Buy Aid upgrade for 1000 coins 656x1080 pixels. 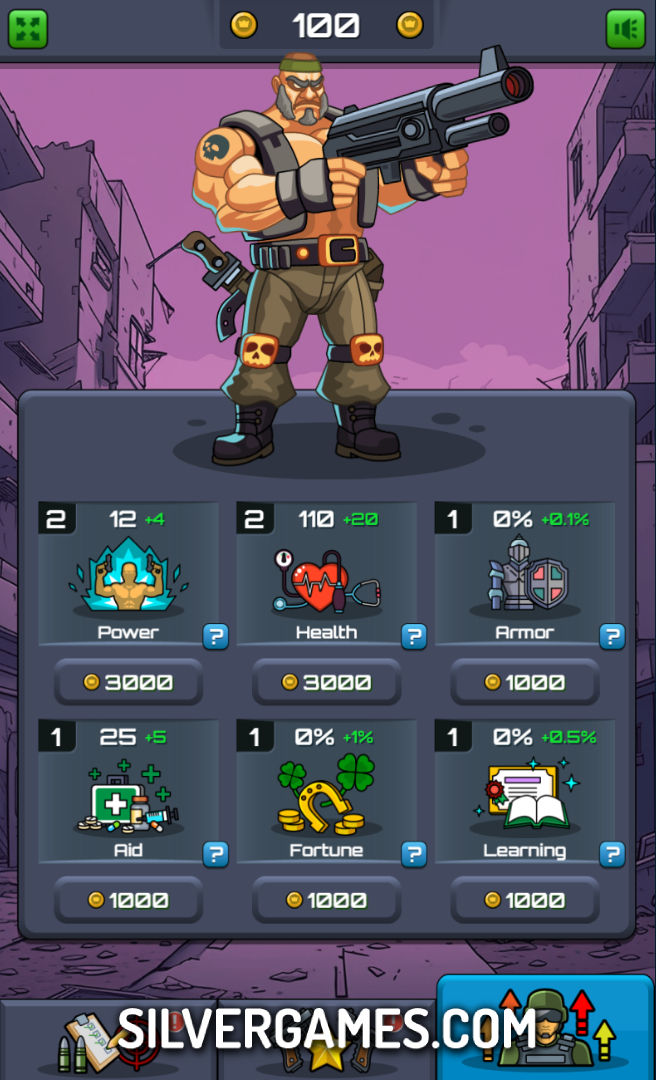click(x=128, y=900)
